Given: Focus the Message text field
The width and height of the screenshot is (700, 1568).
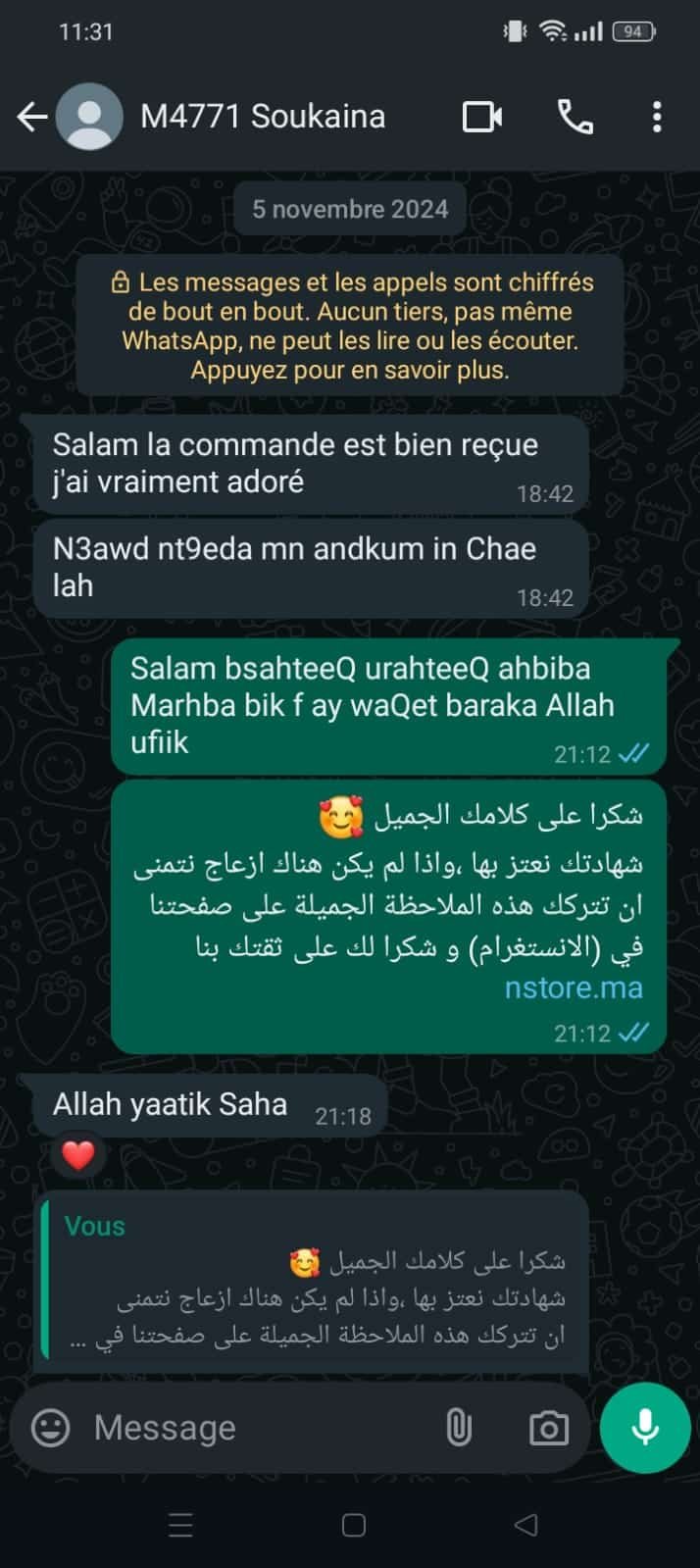Looking at the screenshot, I should [x=255, y=1428].
